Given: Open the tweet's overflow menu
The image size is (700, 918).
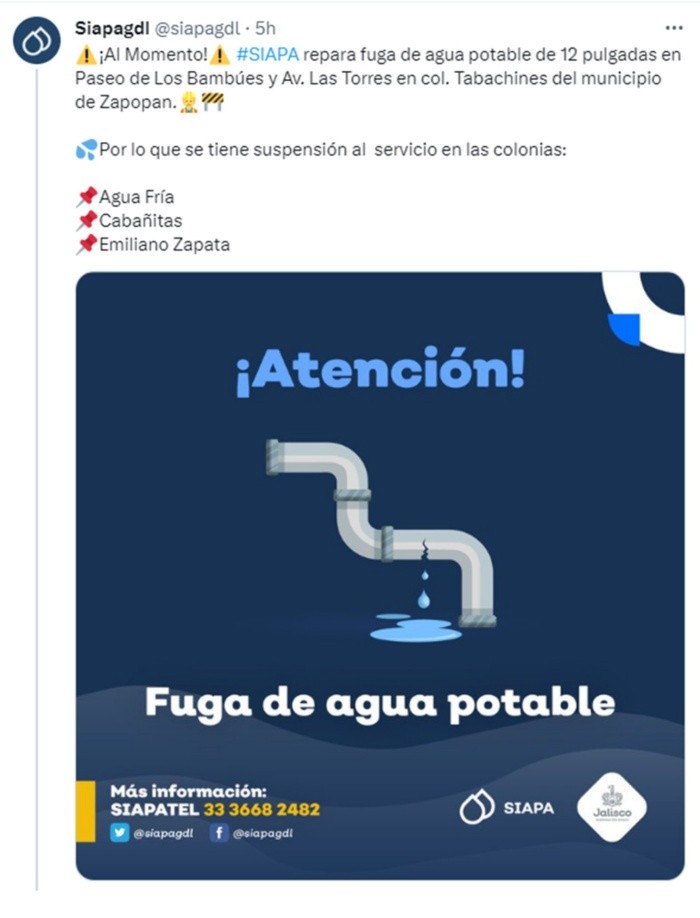Looking at the screenshot, I should point(673,28).
